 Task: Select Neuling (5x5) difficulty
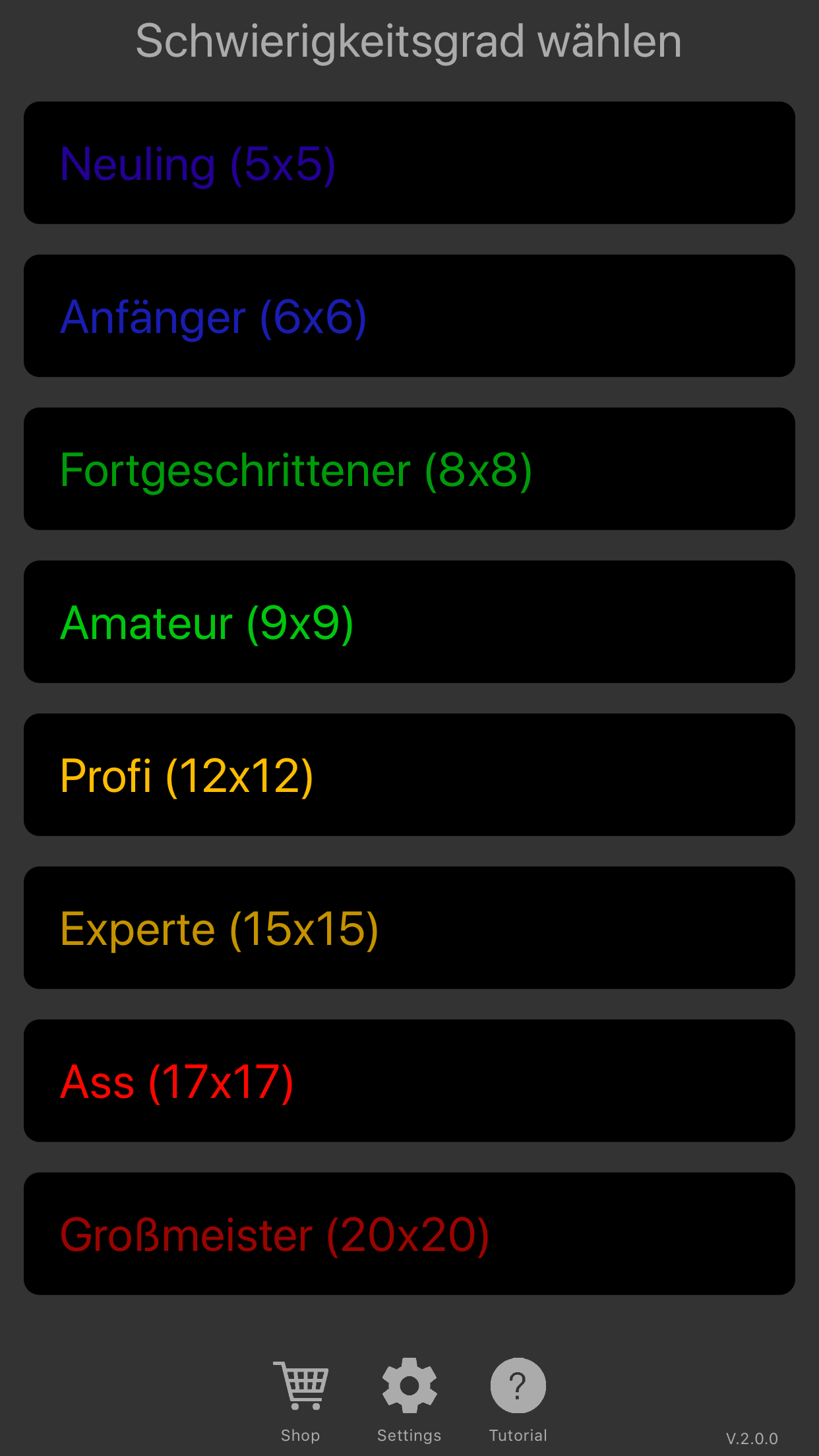(409, 163)
